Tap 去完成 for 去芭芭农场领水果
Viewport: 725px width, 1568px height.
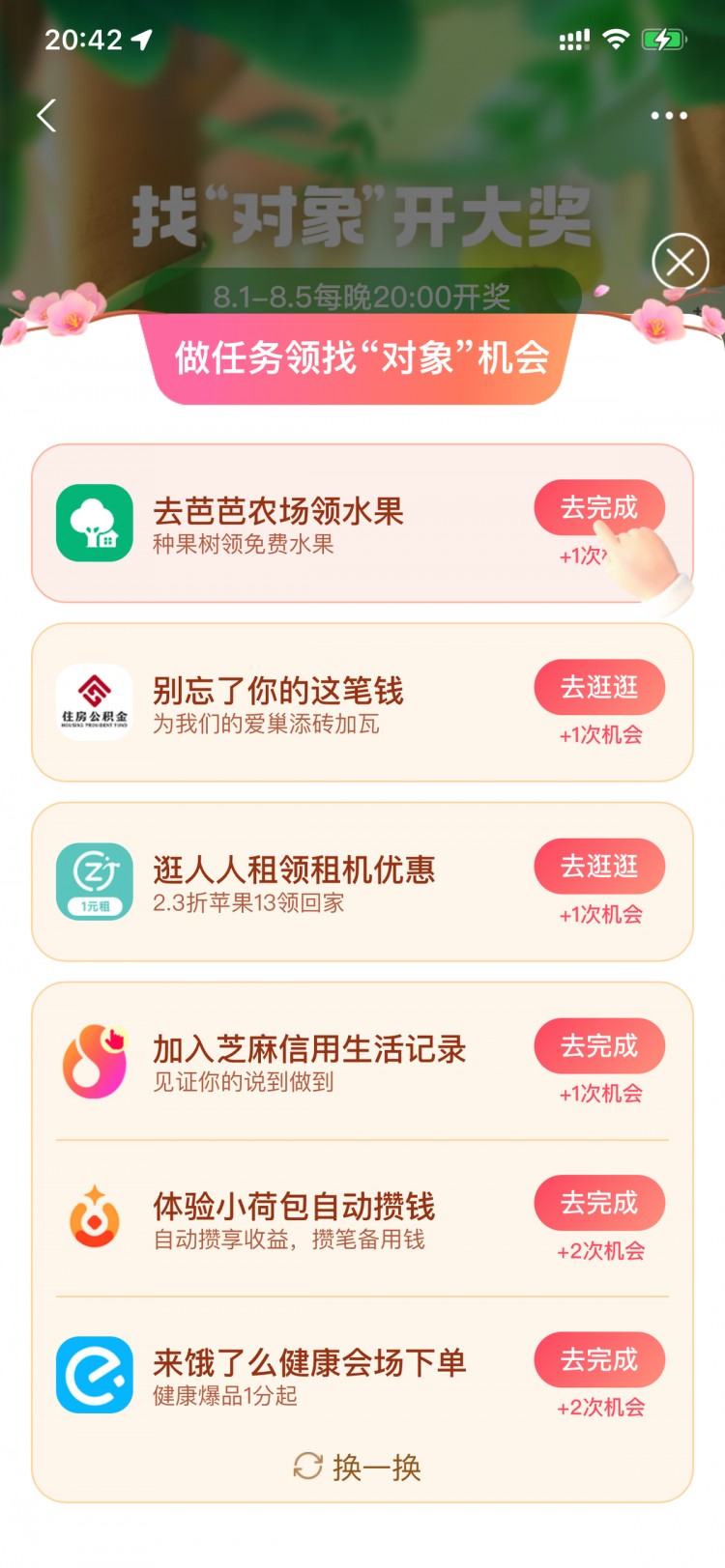(599, 507)
